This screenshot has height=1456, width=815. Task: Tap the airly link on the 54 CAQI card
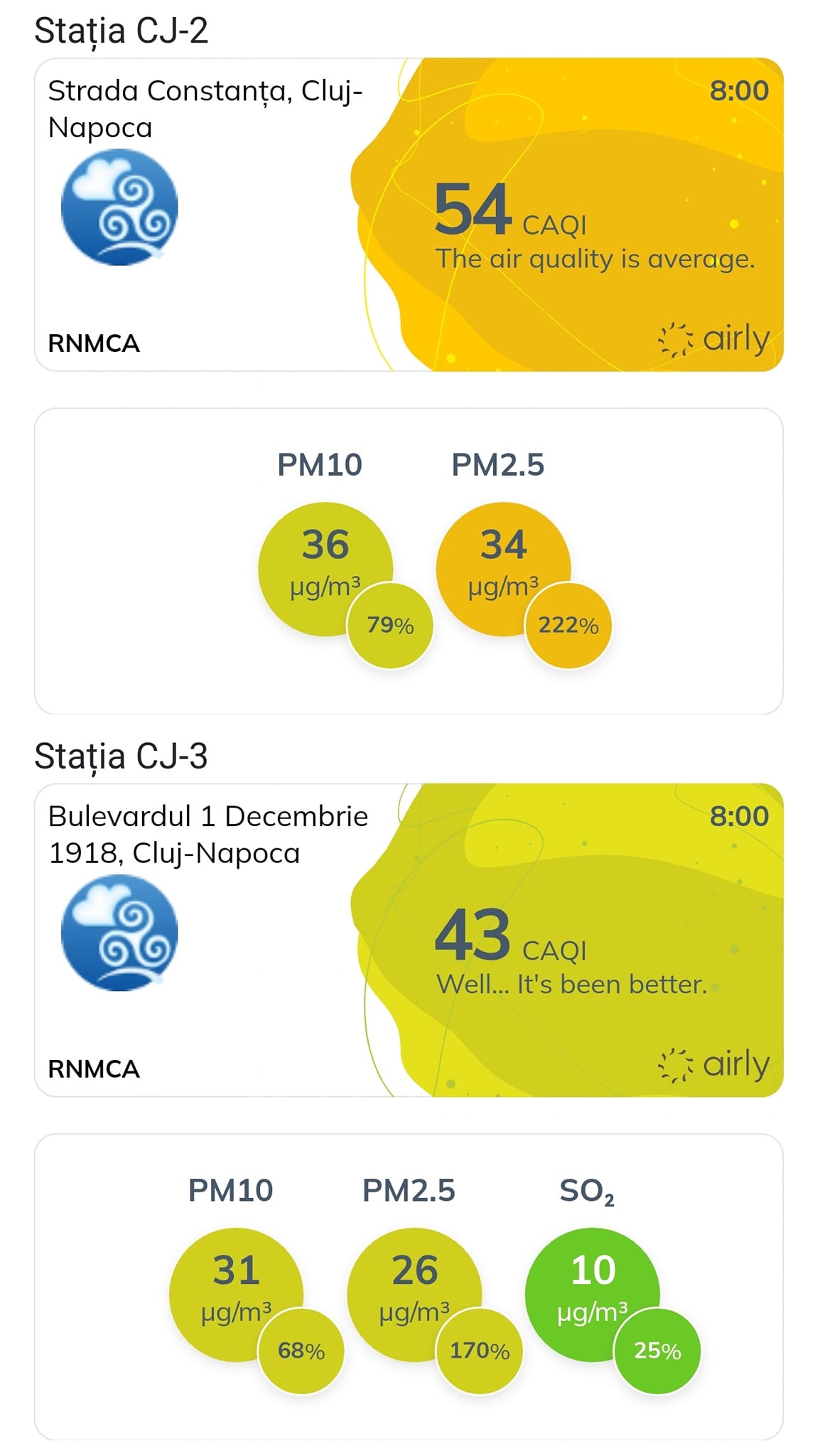coord(715,338)
